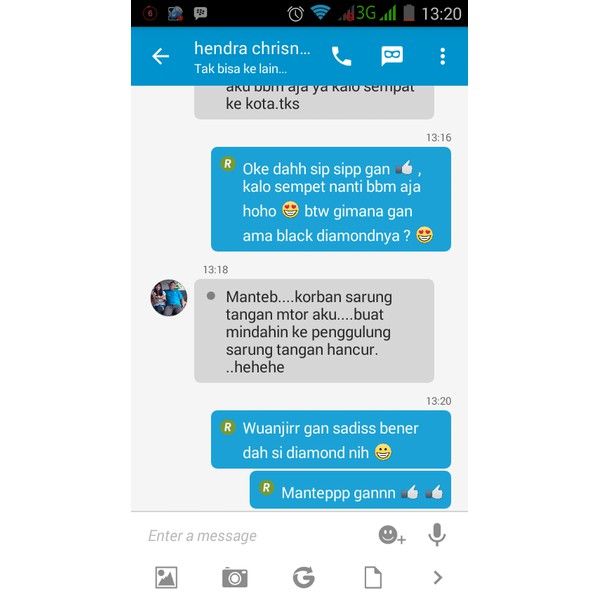This screenshot has width=600, height=600.
Task: View hendra's profile picture
Action: pos(169,298)
